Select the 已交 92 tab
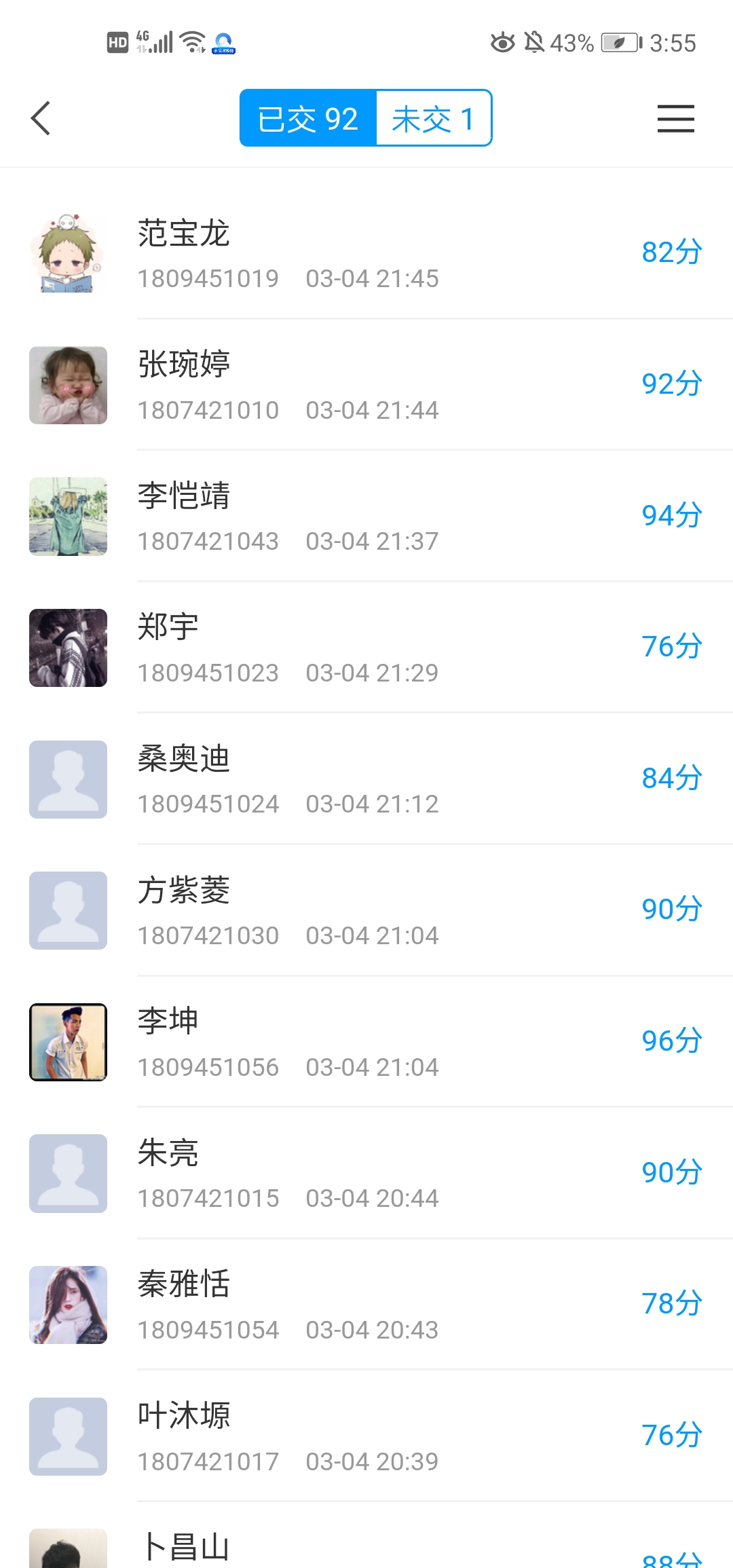This screenshot has width=733, height=1568. [x=308, y=119]
